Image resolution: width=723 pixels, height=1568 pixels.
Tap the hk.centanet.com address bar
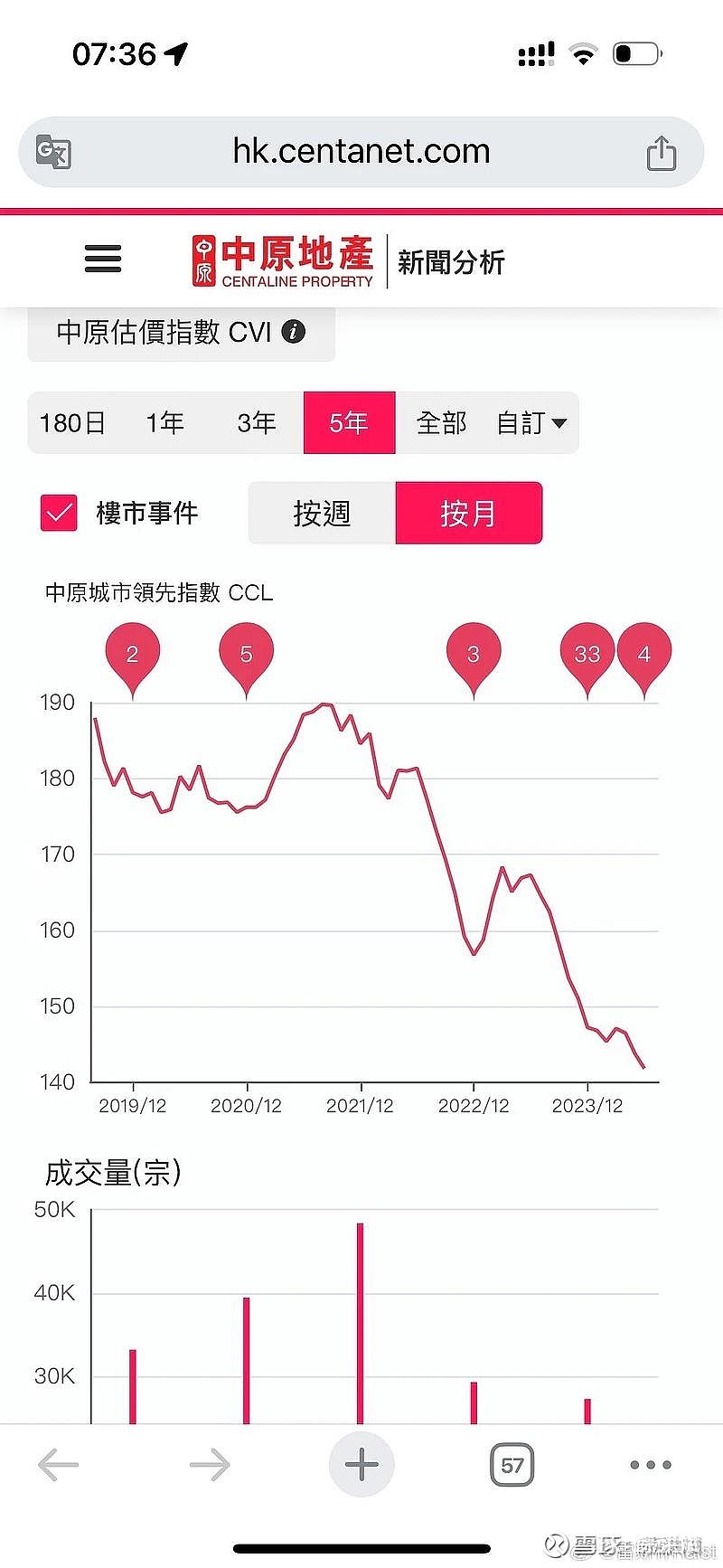361,152
